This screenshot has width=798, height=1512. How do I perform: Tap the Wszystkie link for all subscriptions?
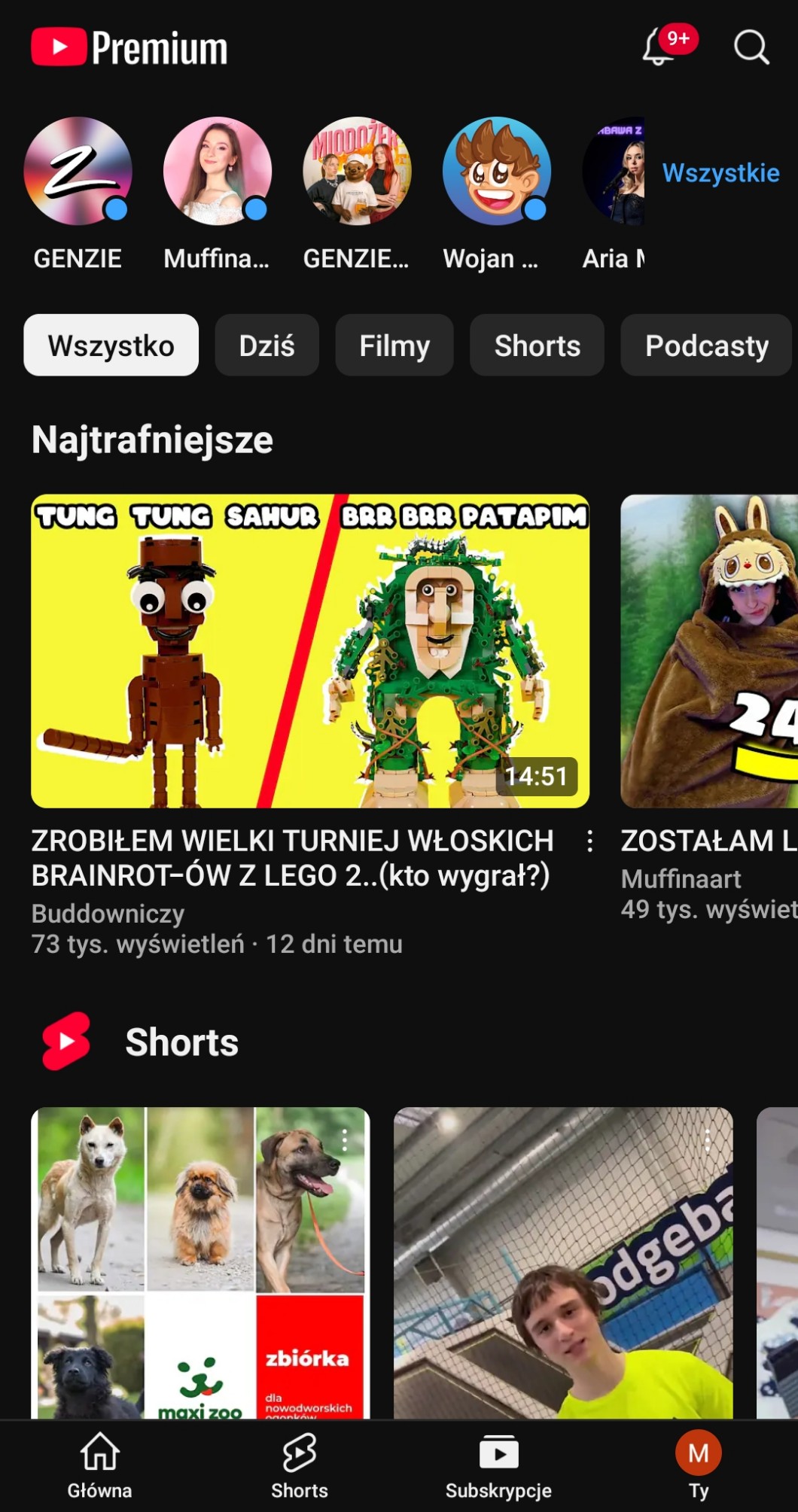[720, 173]
